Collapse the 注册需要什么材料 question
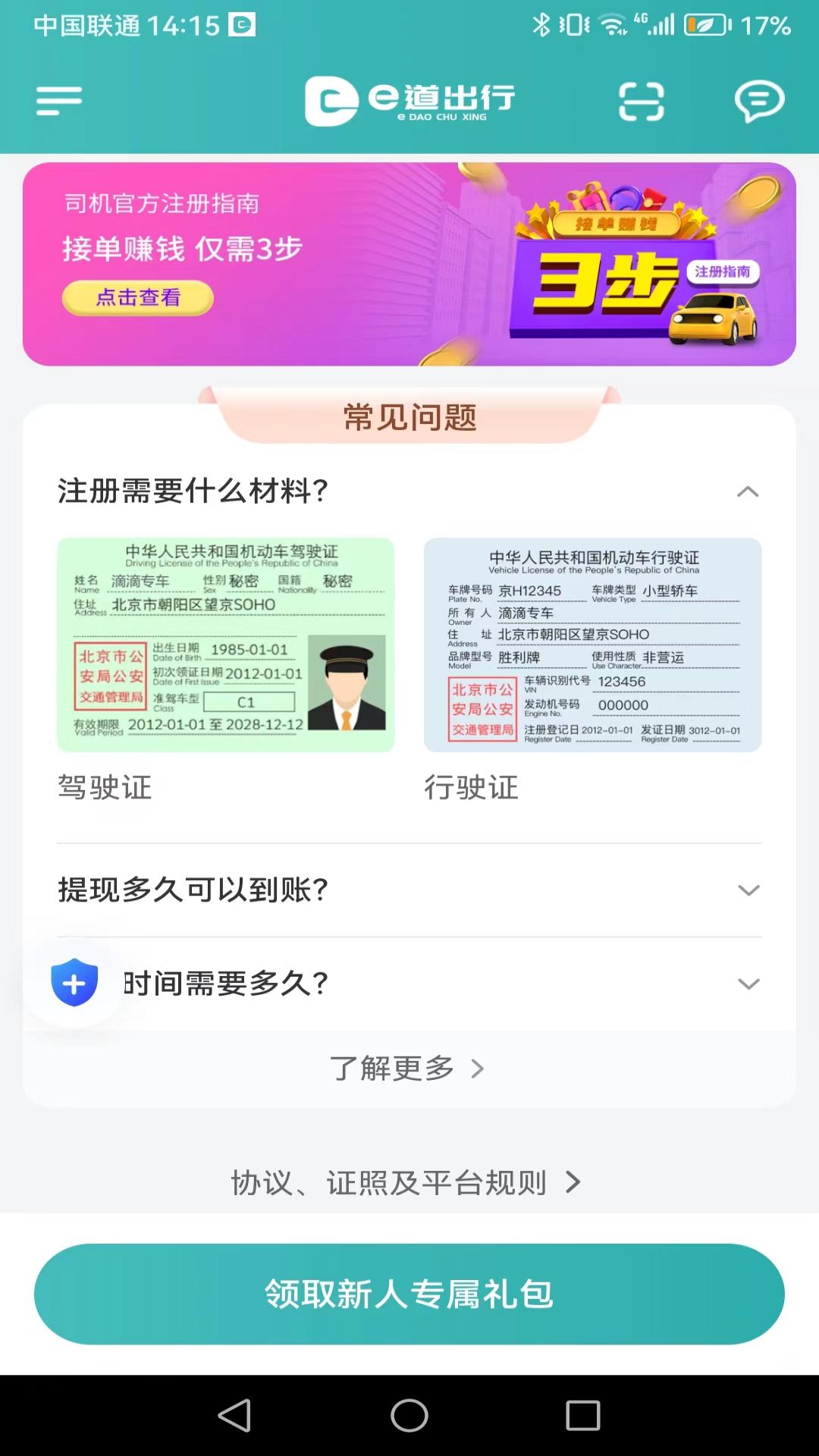Image resolution: width=819 pixels, height=1456 pixels. point(748,491)
